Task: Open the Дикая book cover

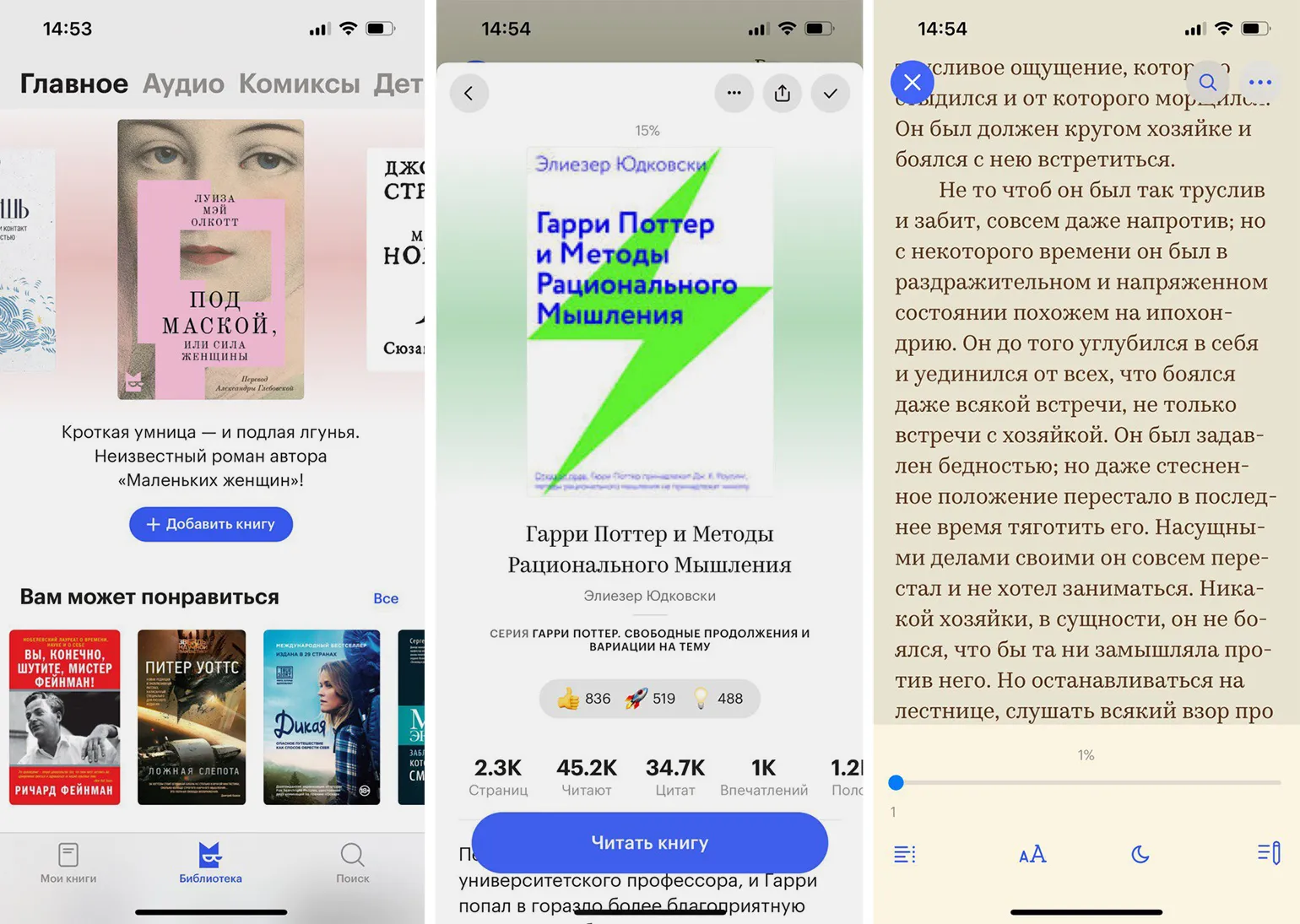Action: pos(322,717)
